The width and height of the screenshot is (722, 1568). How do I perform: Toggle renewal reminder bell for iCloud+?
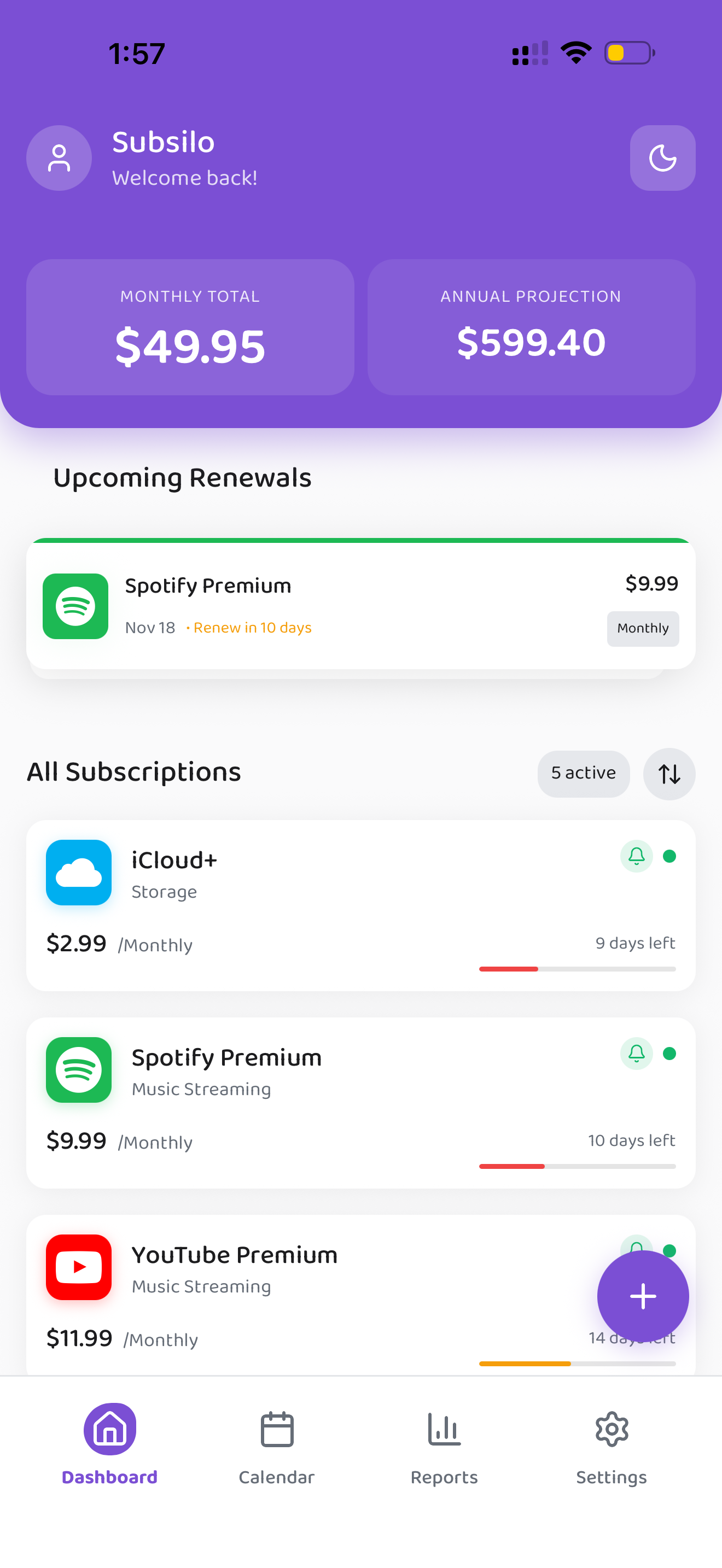click(636, 856)
